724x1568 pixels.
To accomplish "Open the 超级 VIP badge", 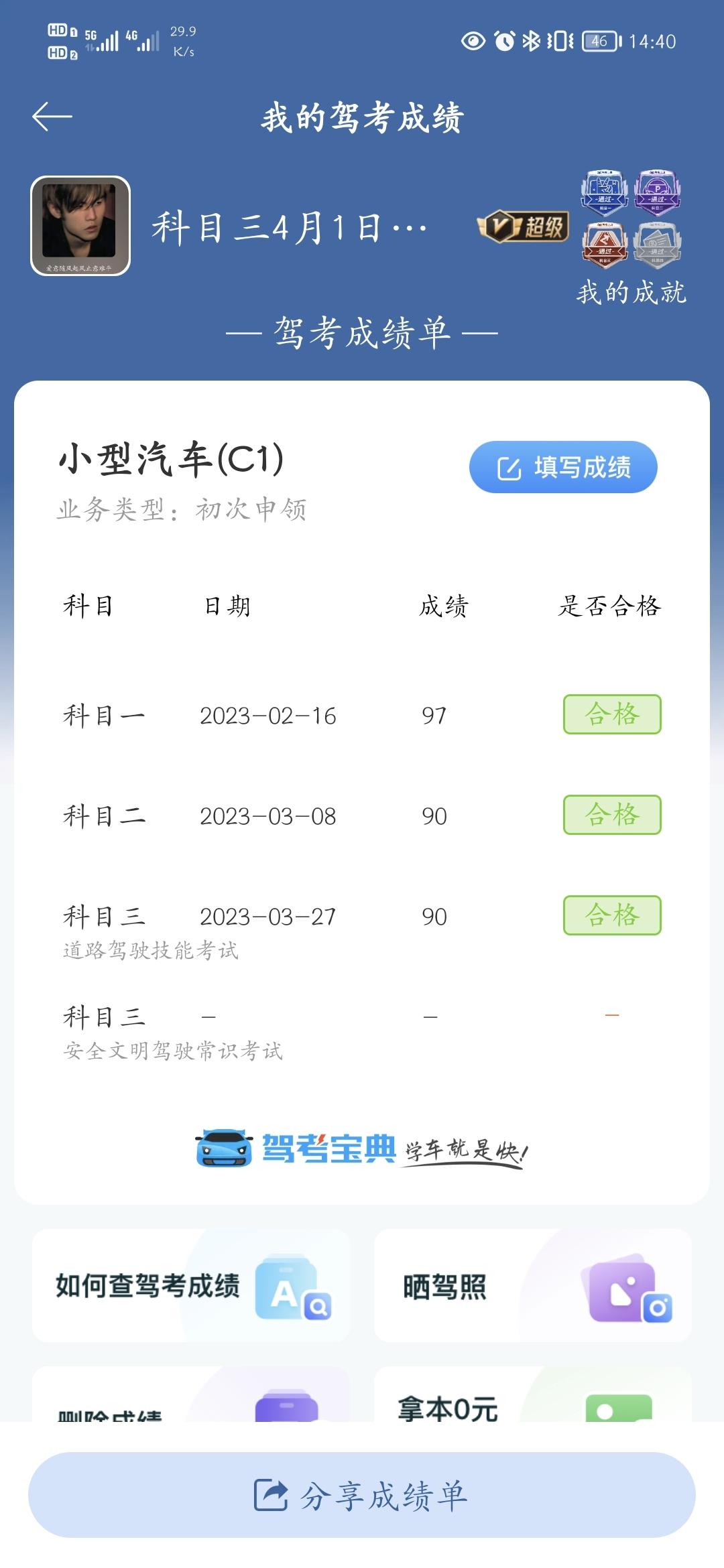I will pos(524,227).
